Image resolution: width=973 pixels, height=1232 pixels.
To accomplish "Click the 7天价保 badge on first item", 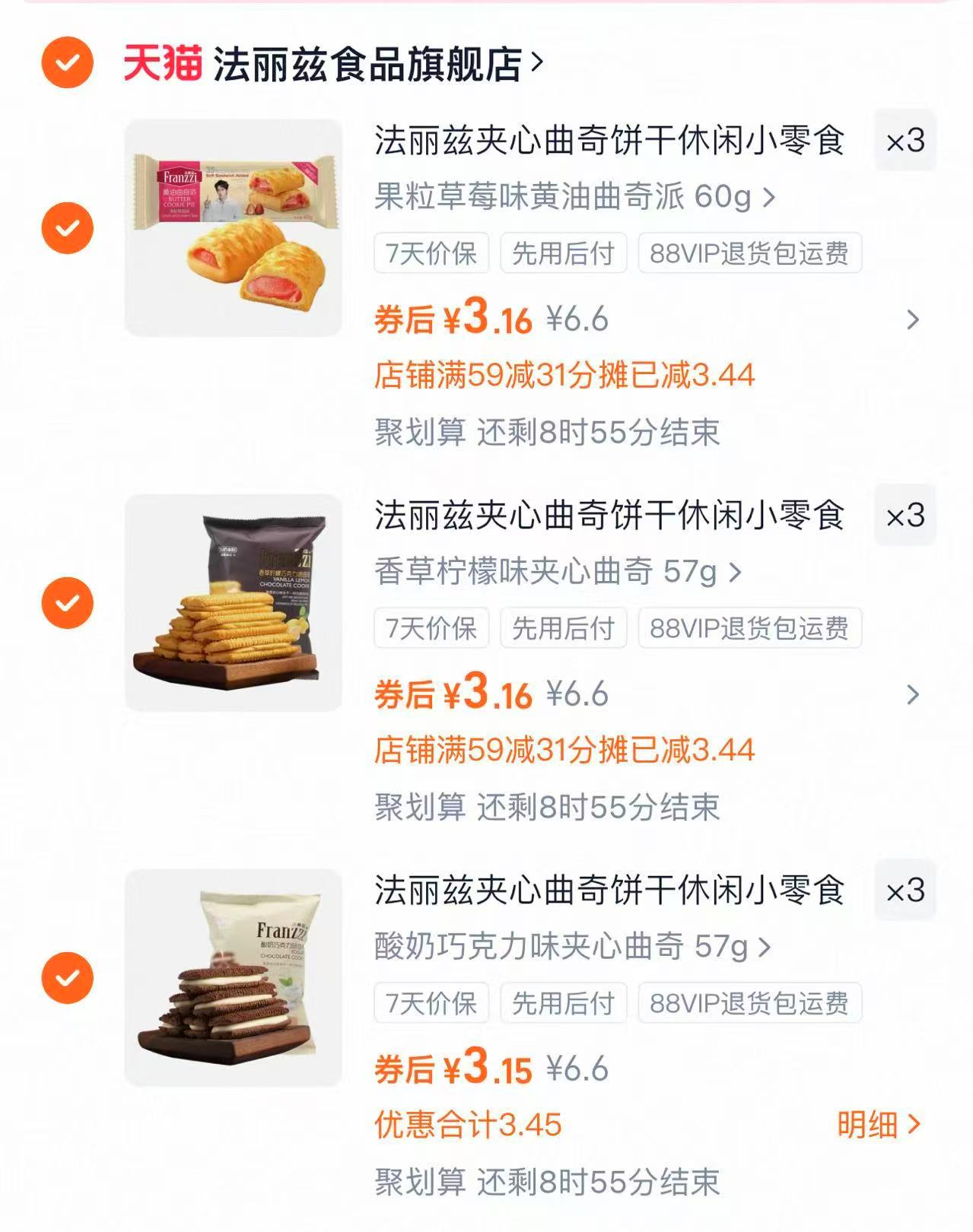I will click(x=430, y=255).
